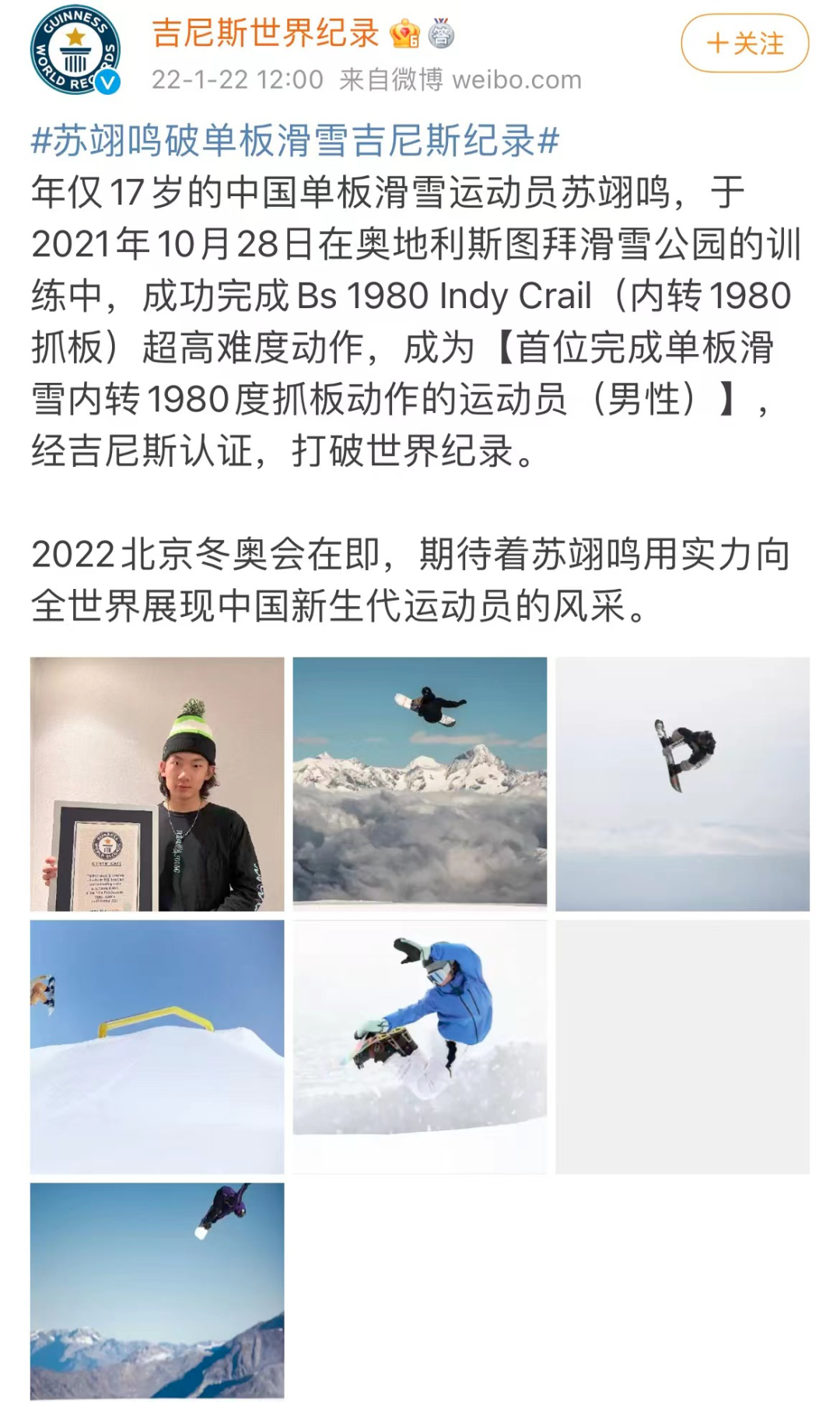
Task: View photo of snowboarder in purple above mountains
Action: (157, 1292)
